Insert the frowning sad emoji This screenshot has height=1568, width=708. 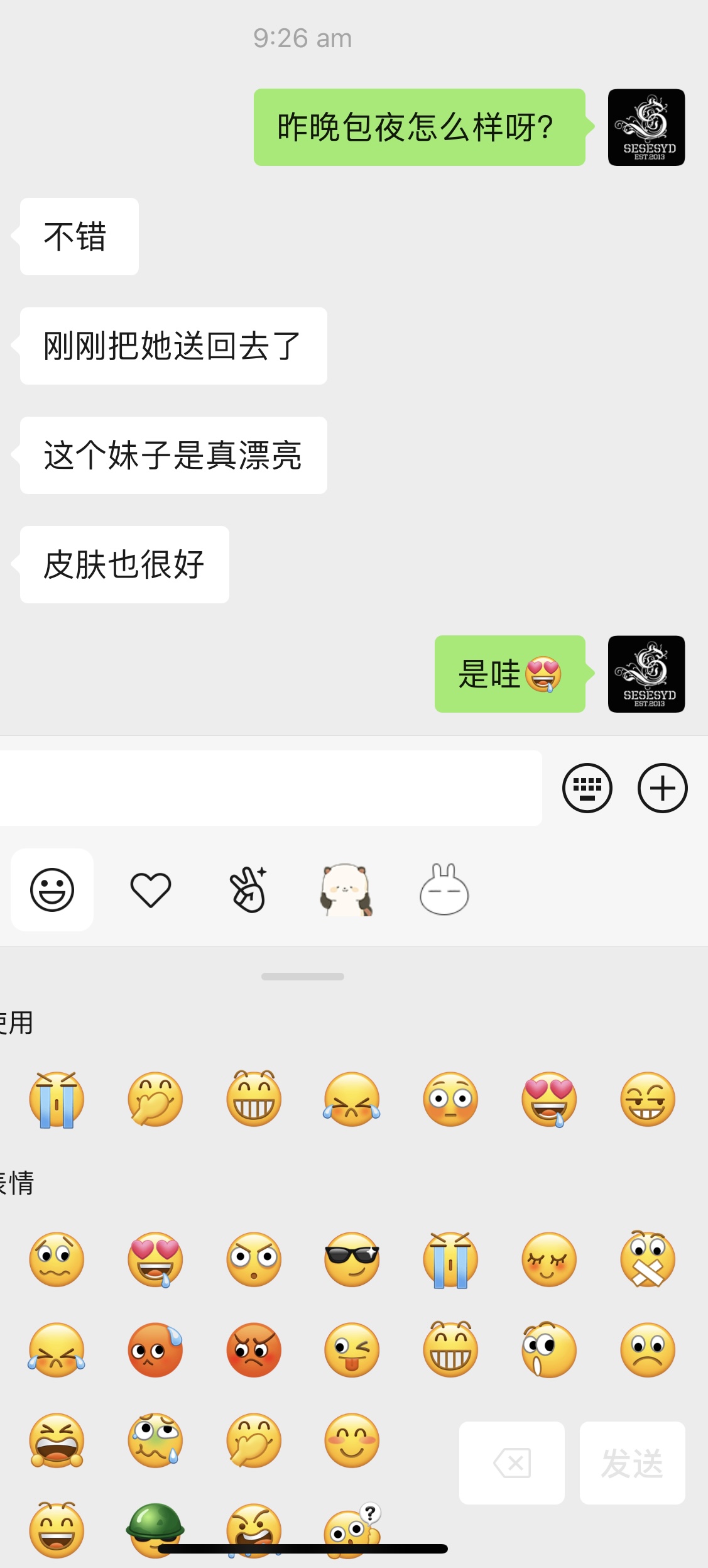(648, 1350)
